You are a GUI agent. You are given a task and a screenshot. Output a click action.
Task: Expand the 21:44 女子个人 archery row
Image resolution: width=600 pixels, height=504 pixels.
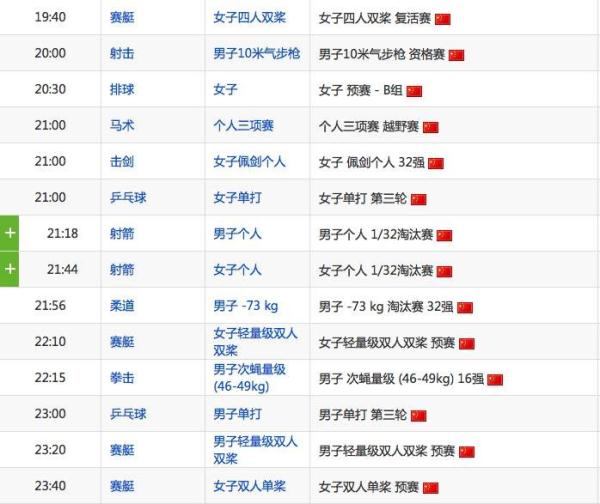(10, 269)
